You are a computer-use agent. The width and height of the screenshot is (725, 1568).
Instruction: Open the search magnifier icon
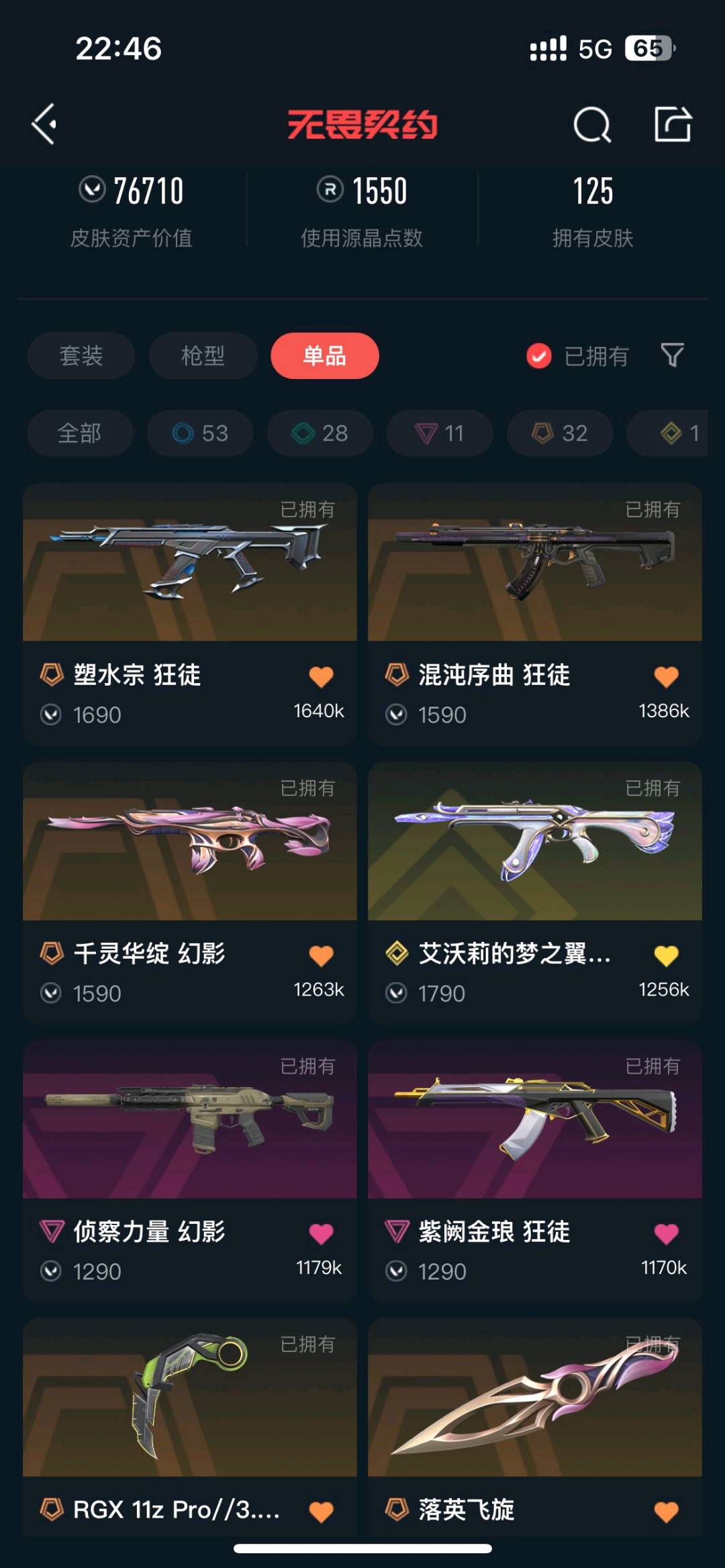coord(592,125)
